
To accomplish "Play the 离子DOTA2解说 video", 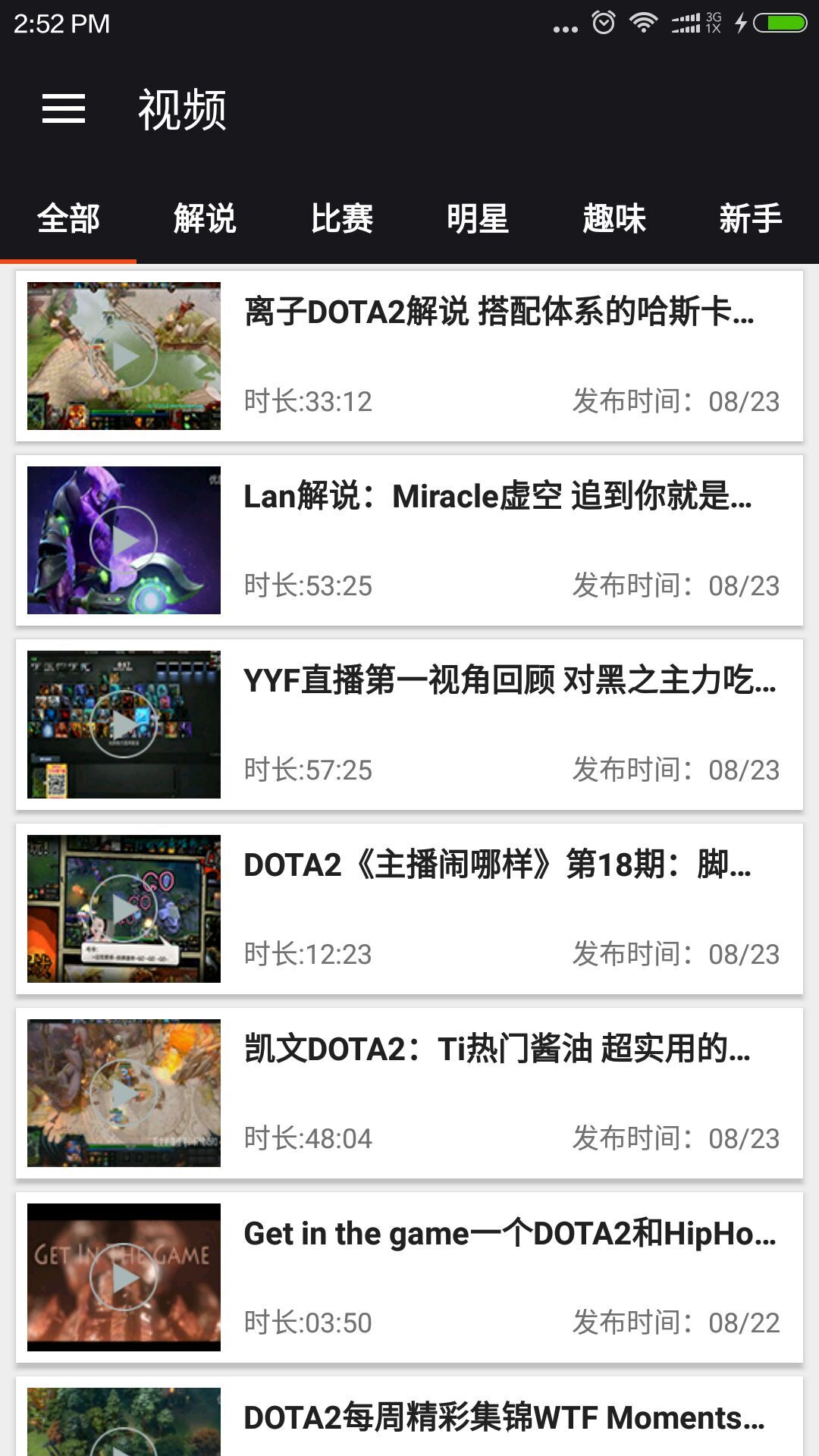I will tap(409, 356).
